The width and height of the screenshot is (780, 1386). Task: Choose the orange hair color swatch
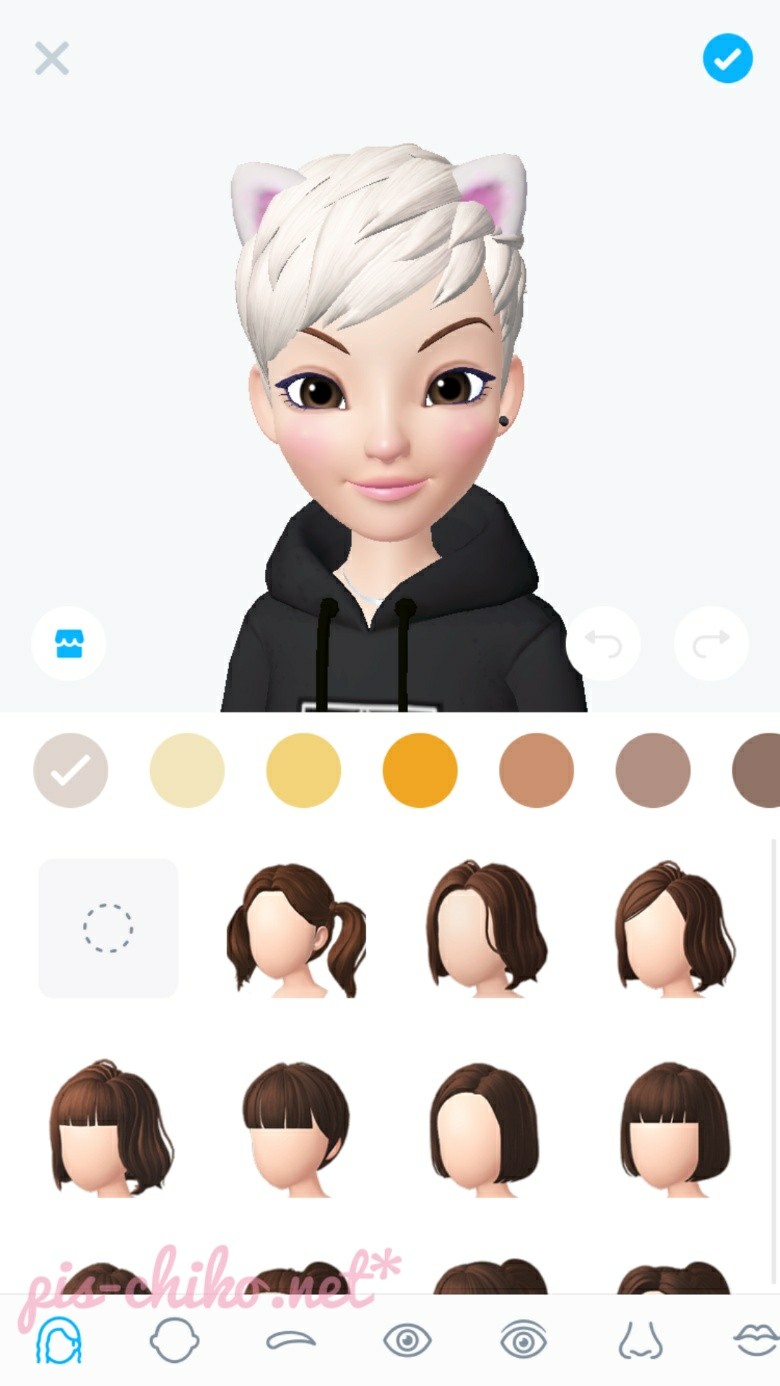pyautogui.click(x=420, y=770)
